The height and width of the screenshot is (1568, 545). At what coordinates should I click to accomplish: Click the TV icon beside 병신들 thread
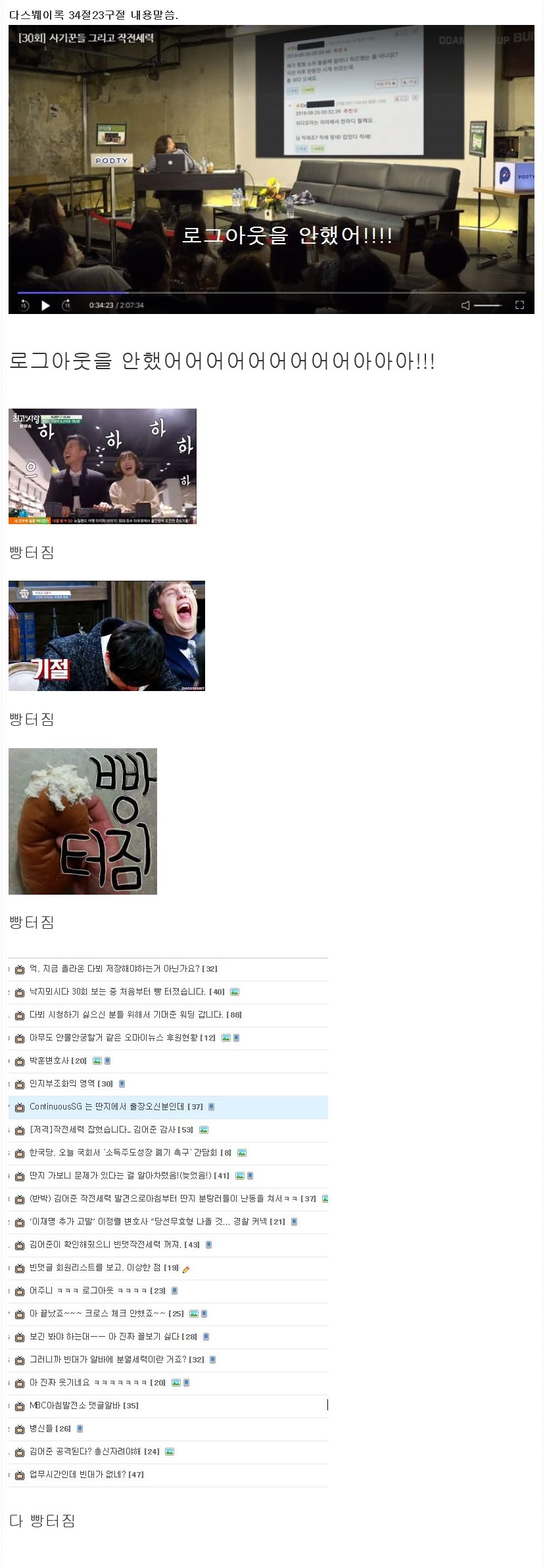click(20, 1428)
